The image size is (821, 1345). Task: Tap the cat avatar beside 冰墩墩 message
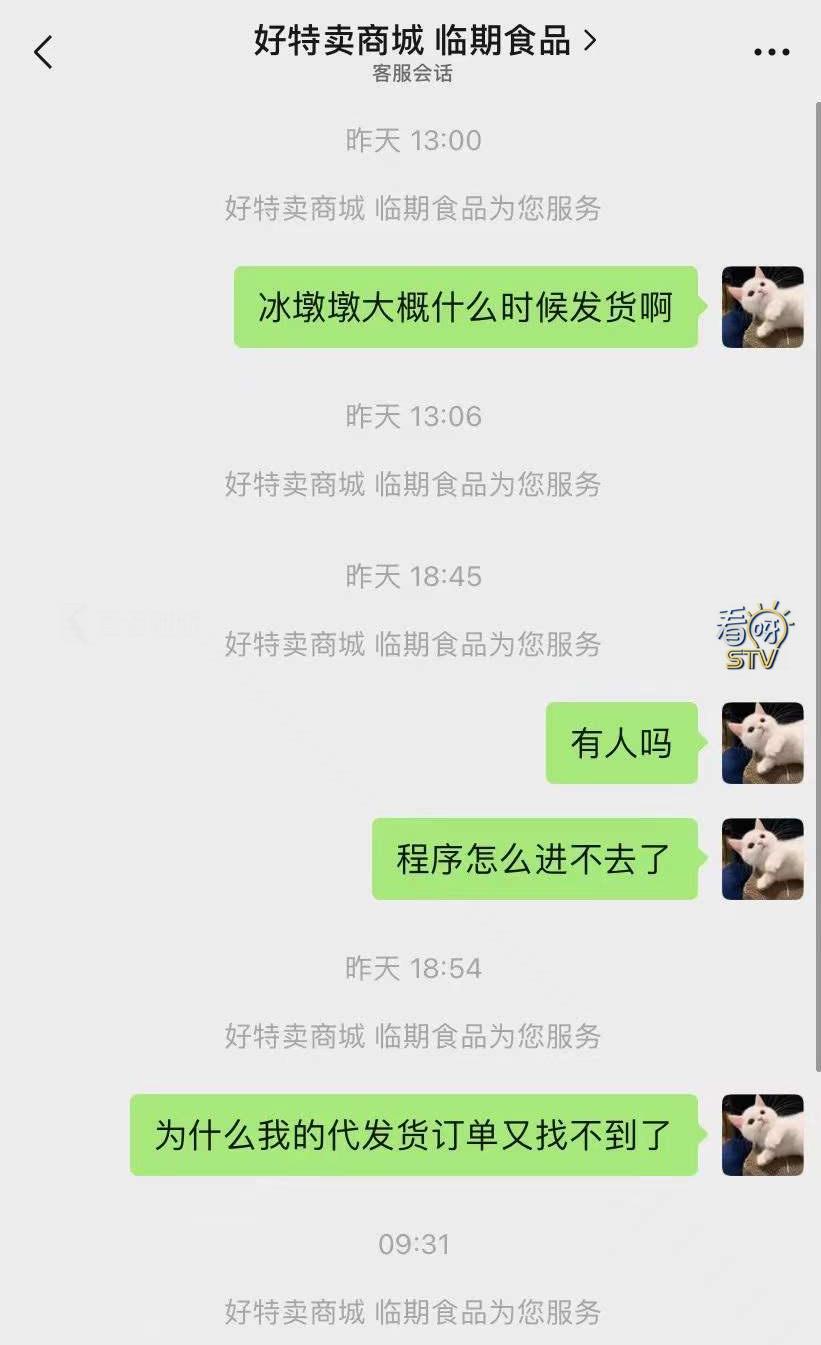[x=762, y=308]
